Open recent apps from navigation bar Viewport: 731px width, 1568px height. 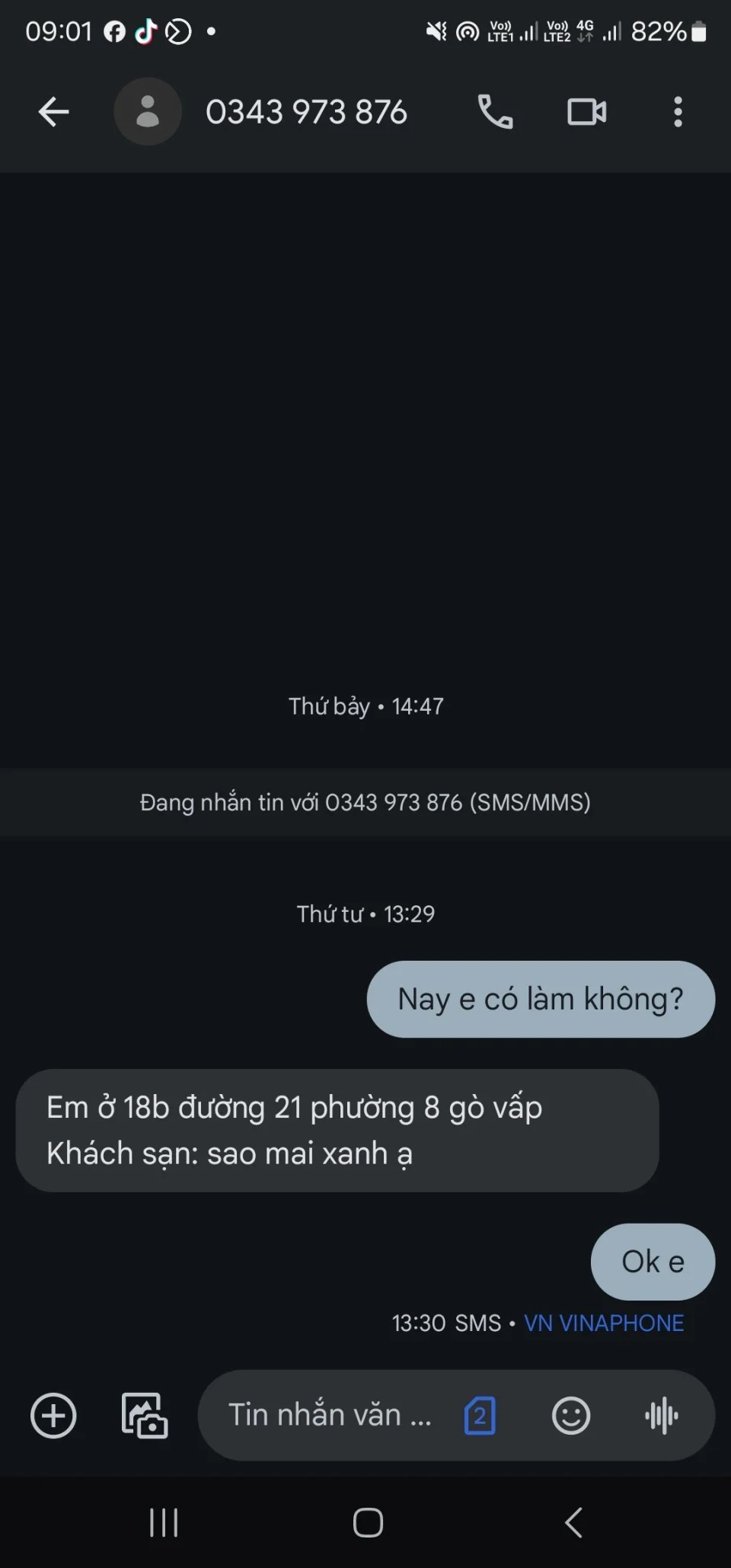164,1522
